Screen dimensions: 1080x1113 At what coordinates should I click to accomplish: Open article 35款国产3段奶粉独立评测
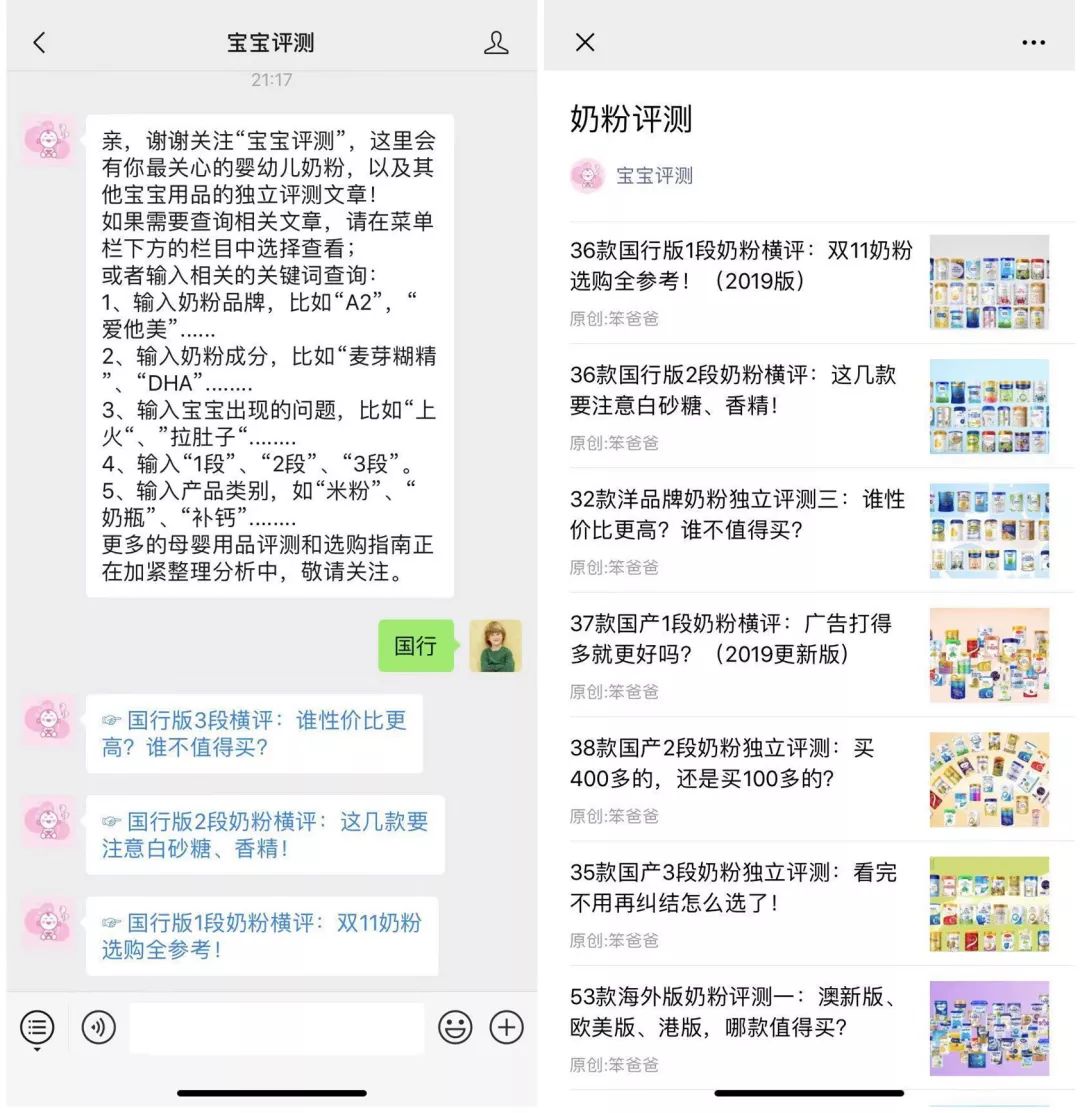pos(741,888)
